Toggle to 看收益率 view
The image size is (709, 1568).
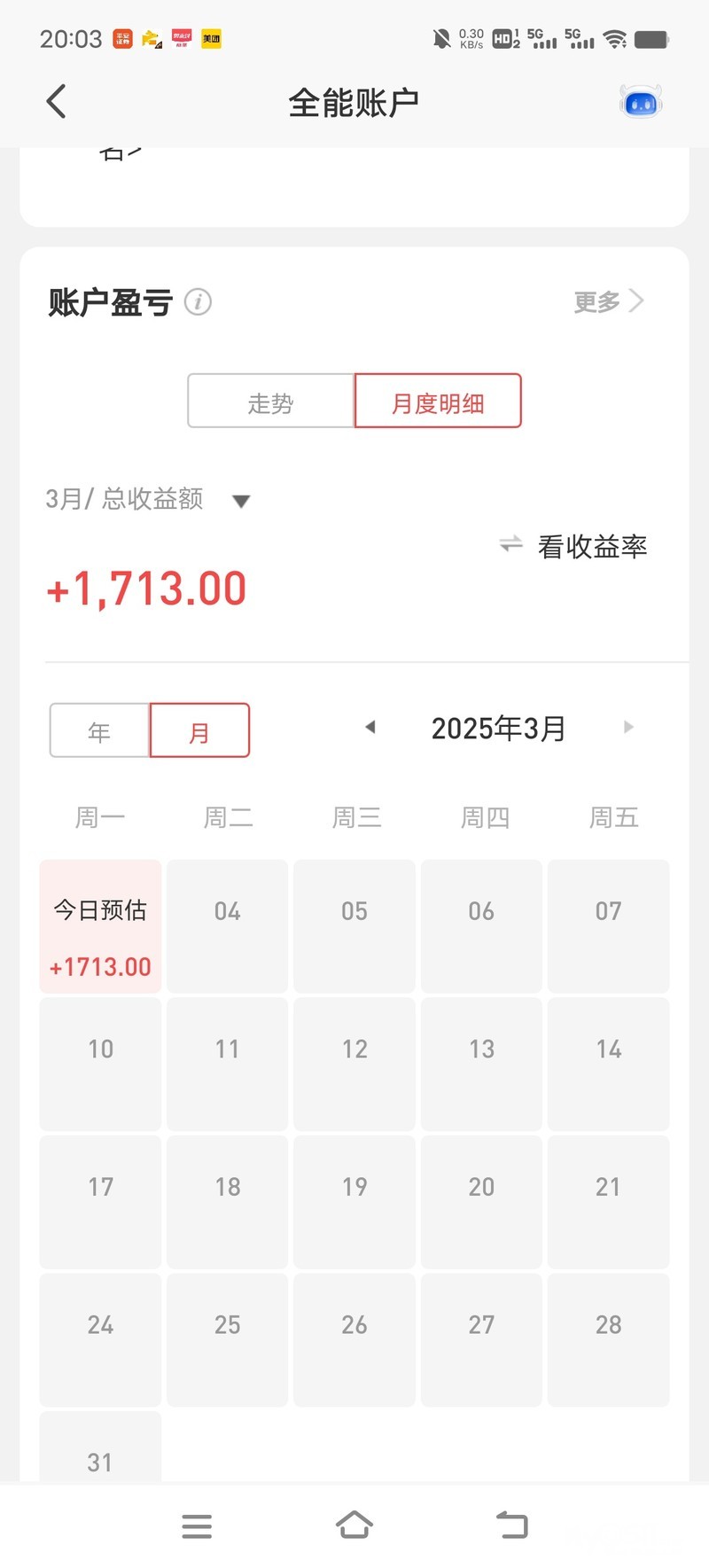pos(573,546)
